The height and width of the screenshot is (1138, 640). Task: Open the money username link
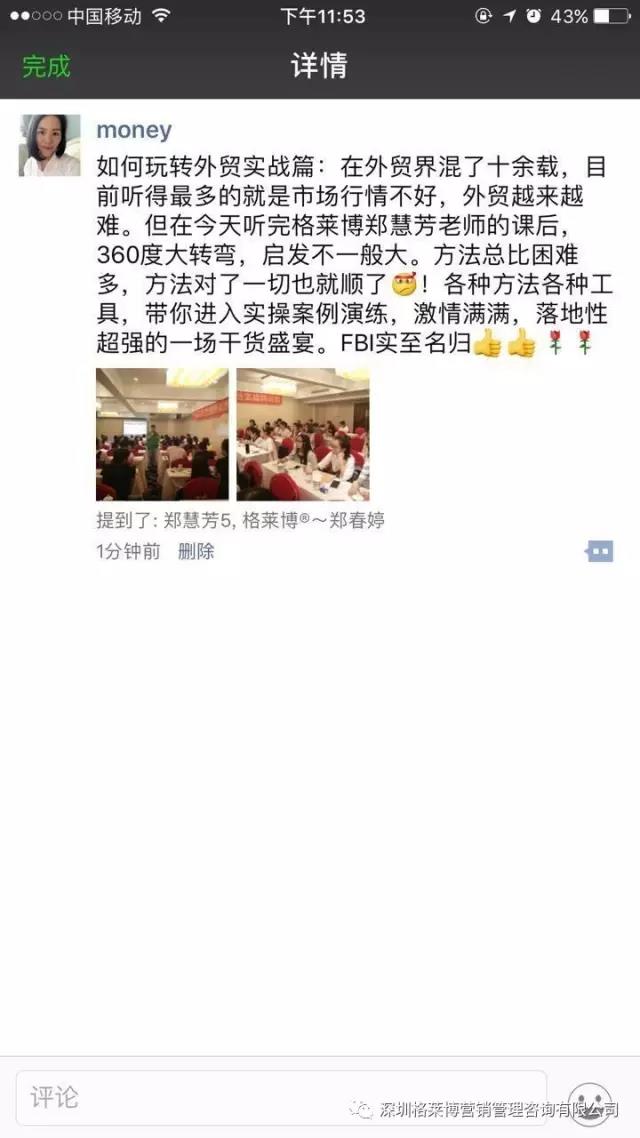(x=134, y=130)
